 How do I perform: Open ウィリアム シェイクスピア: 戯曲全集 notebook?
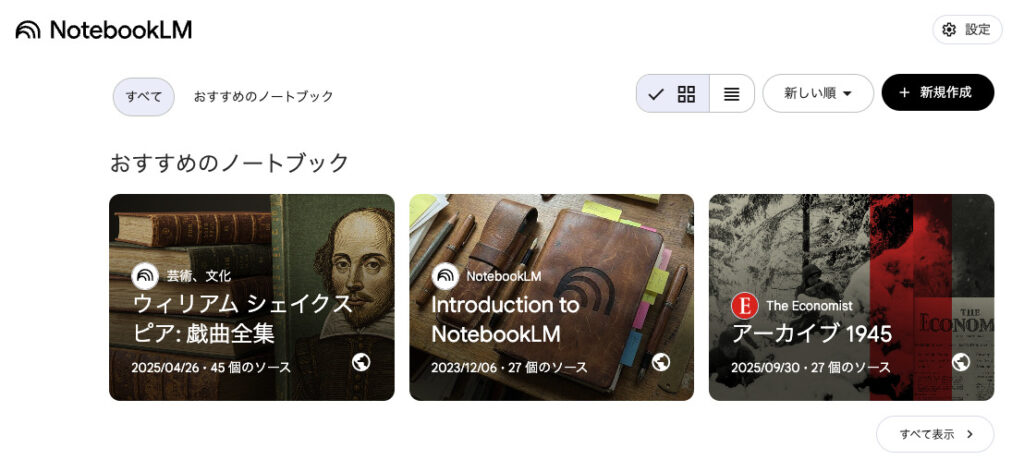coord(251,297)
